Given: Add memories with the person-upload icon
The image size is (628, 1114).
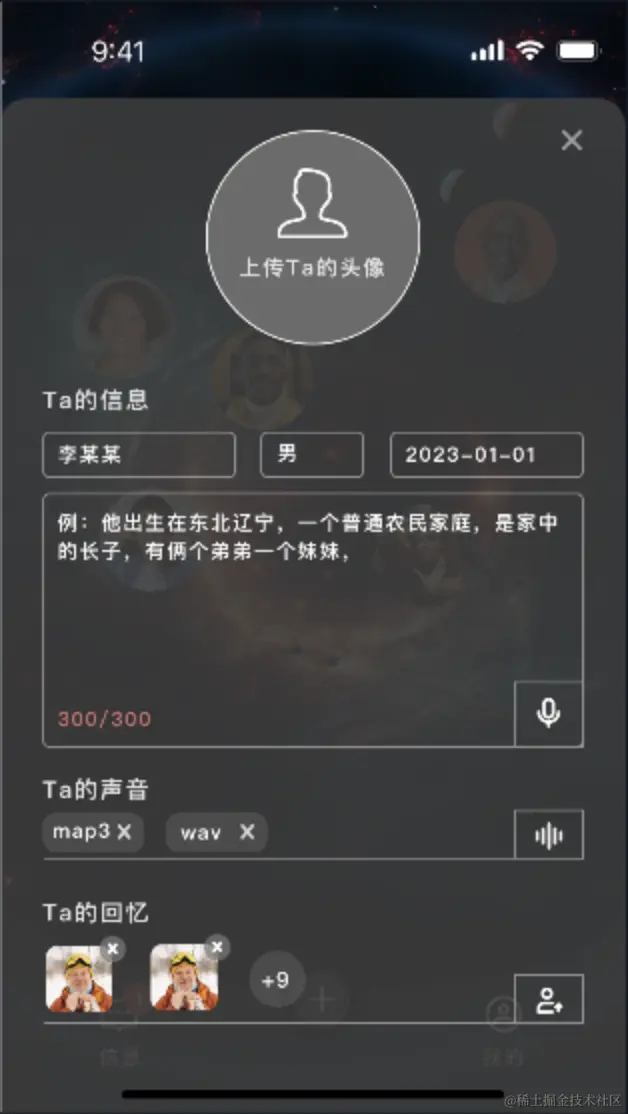Looking at the screenshot, I should coord(548,999).
